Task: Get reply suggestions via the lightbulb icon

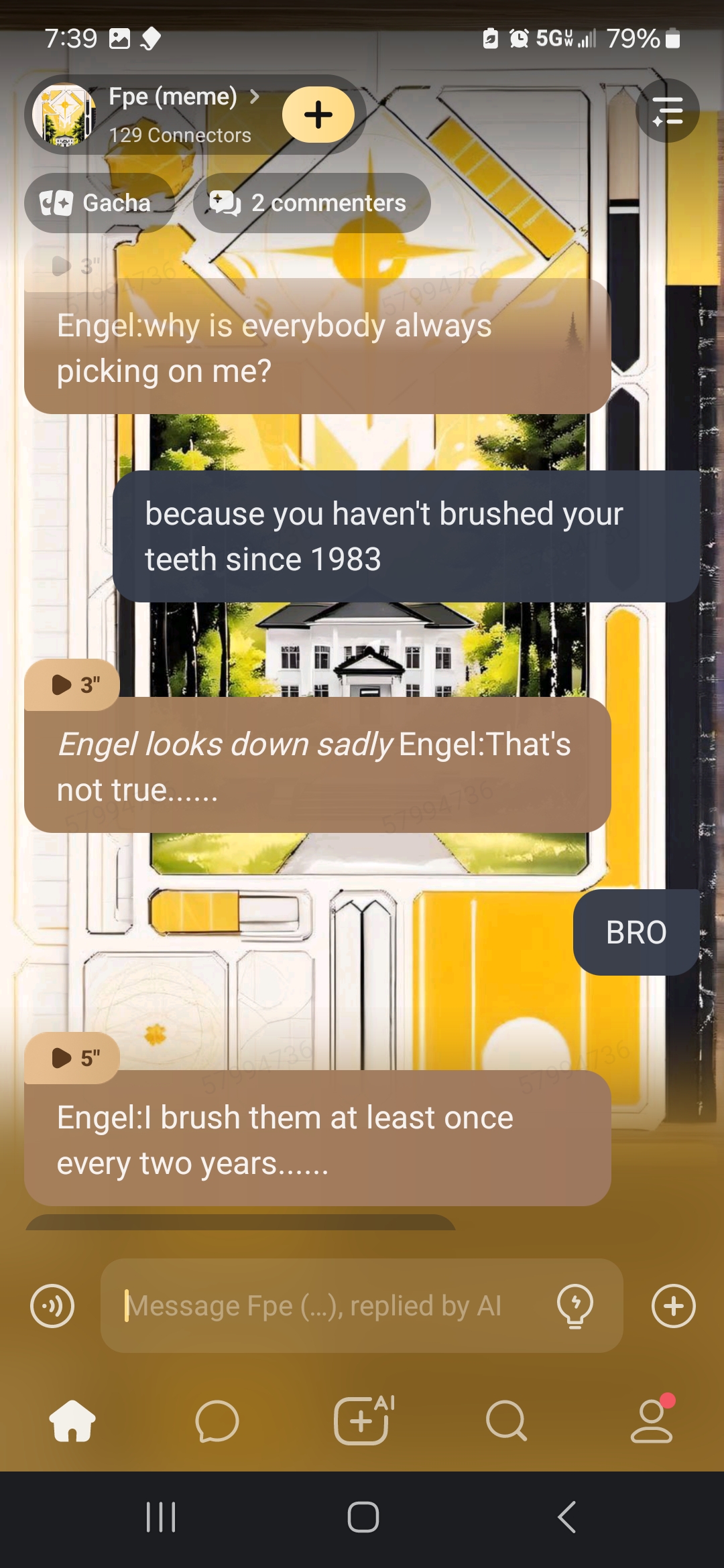Action: click(x=575, y=1306)
